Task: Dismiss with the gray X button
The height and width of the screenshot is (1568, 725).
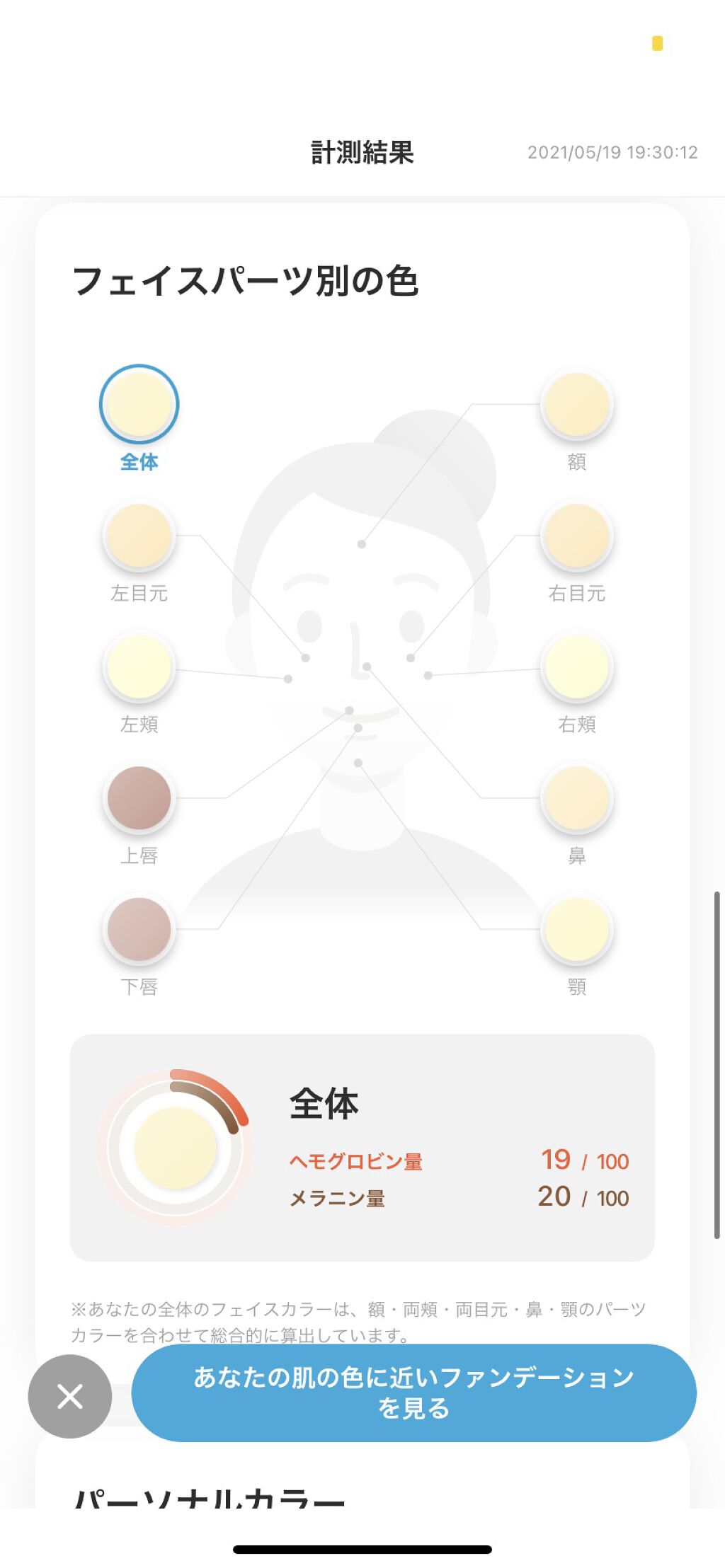Action: click(x=69, y=1396)
